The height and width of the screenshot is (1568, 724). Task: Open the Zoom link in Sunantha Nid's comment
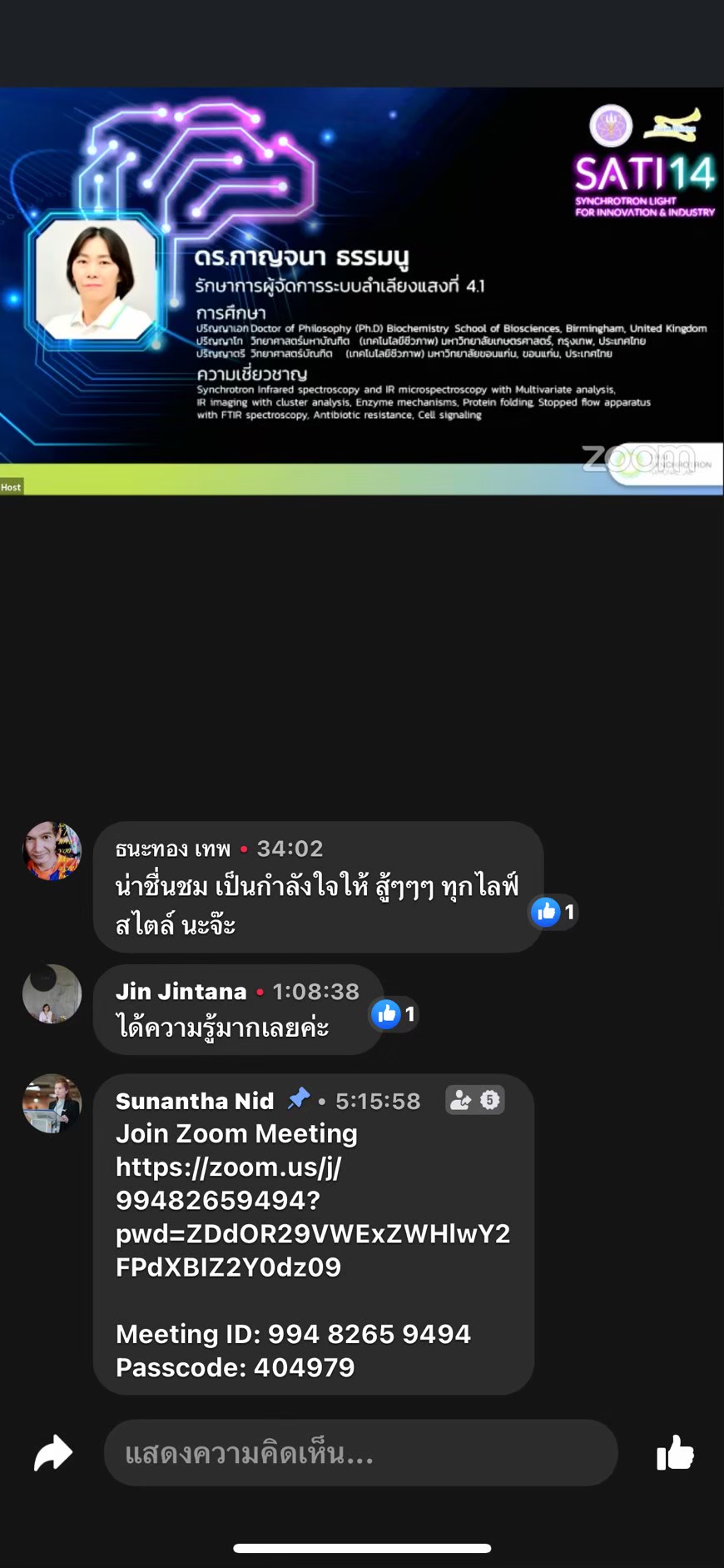pos(313,1217)
